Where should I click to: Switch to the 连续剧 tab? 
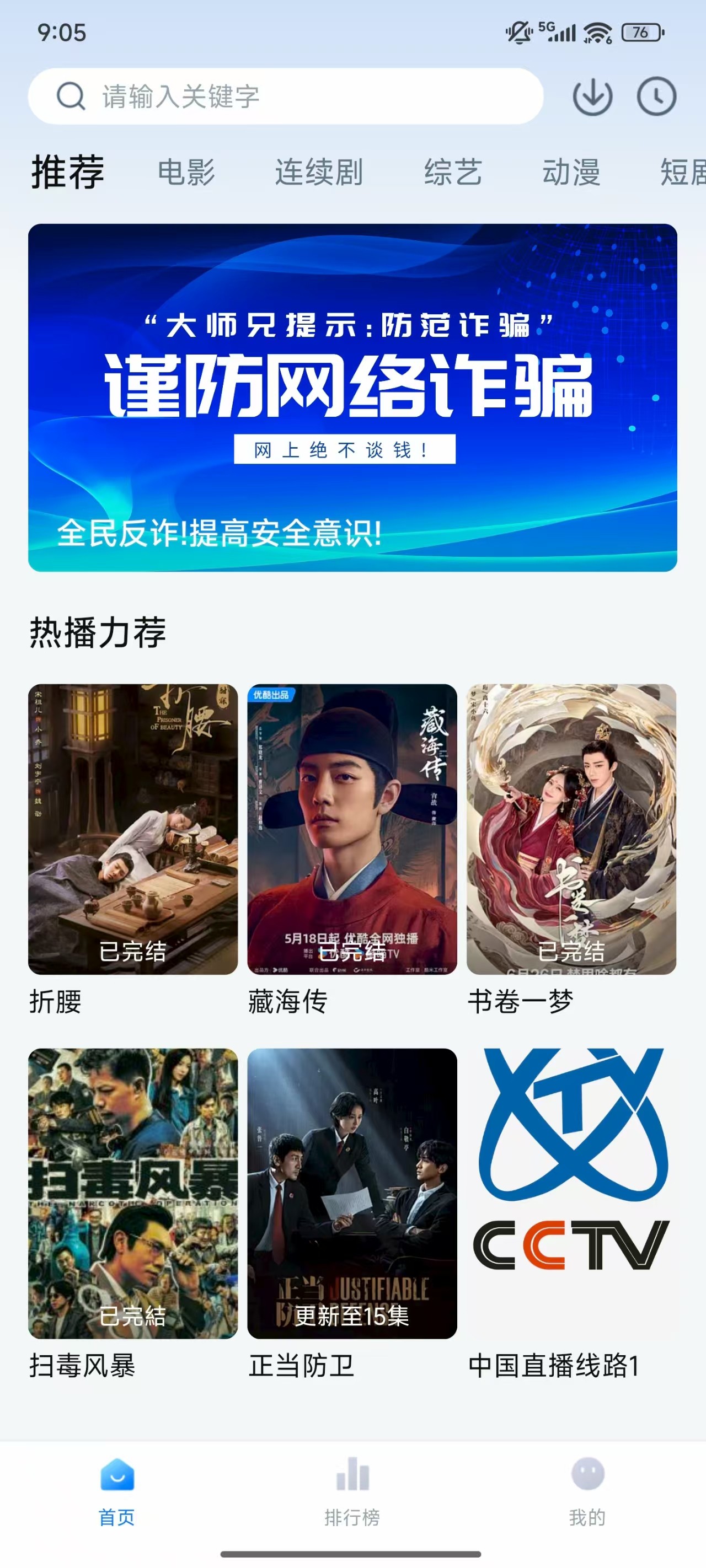coord(319,172)
